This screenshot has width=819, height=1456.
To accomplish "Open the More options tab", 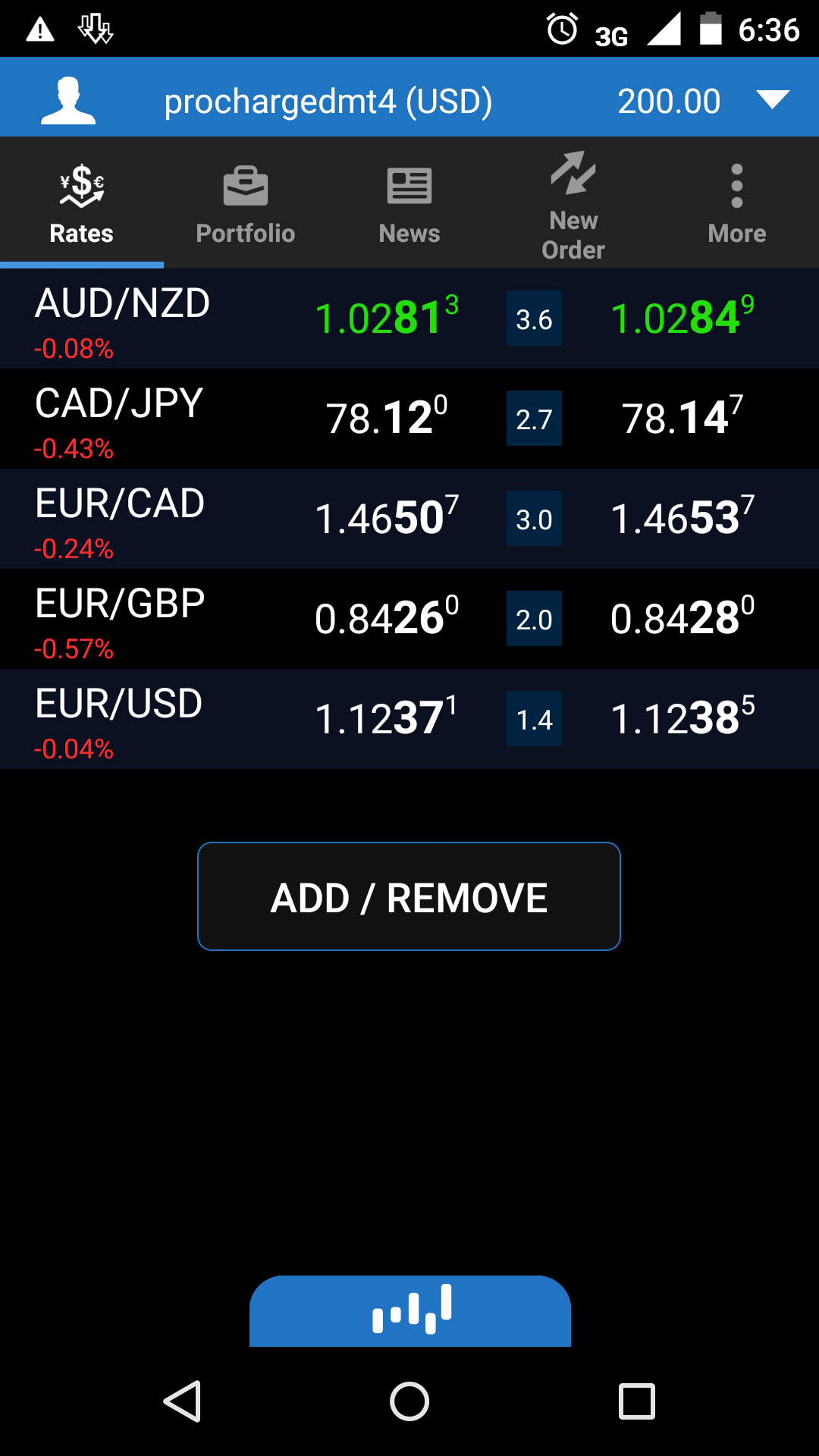I will pyautogui.click(x=736, y=203).
